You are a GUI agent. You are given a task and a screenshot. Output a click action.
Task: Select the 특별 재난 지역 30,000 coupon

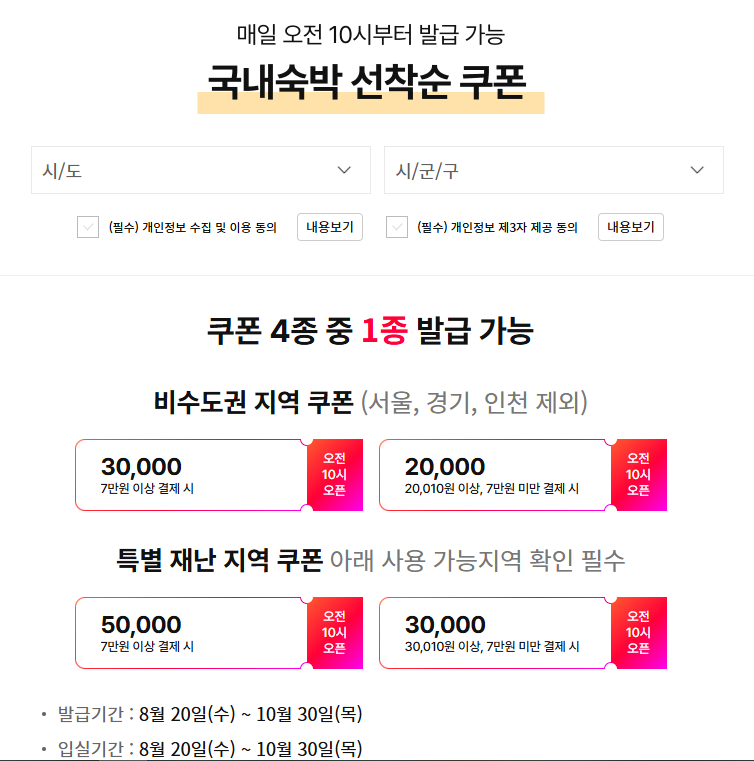click(x=523, y=633)
